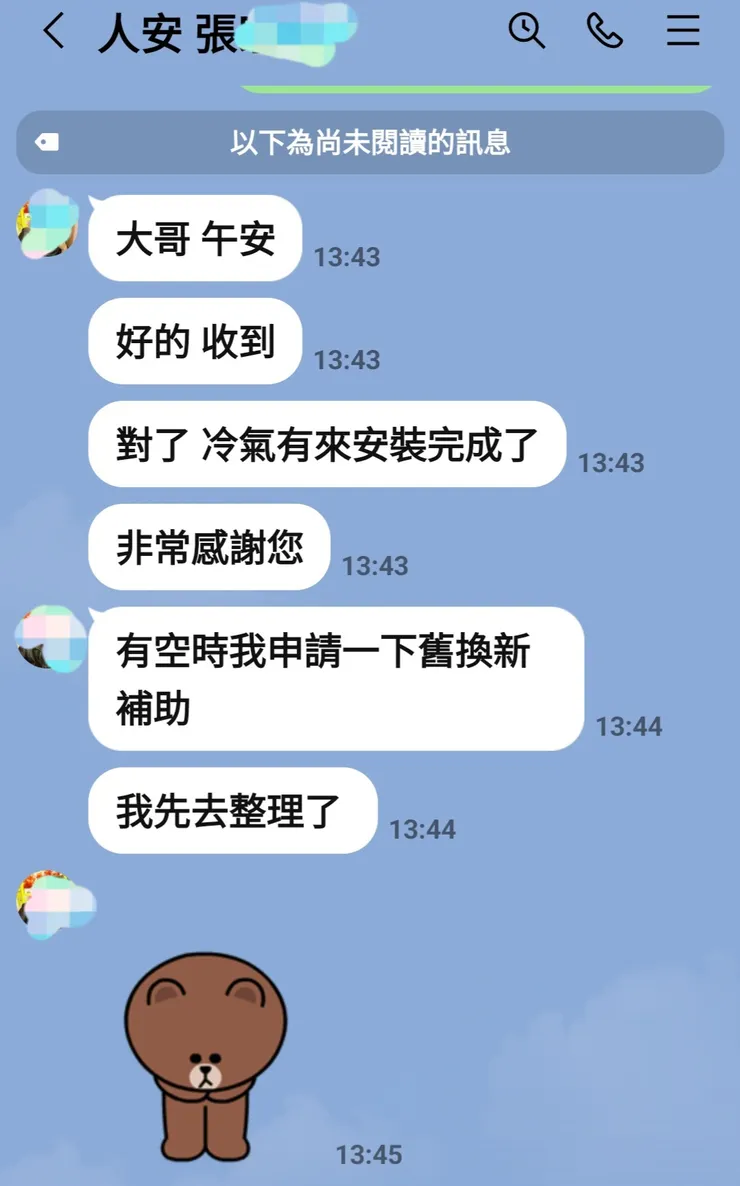Select the 大哥 午安 message bubble

coord(194,238)
